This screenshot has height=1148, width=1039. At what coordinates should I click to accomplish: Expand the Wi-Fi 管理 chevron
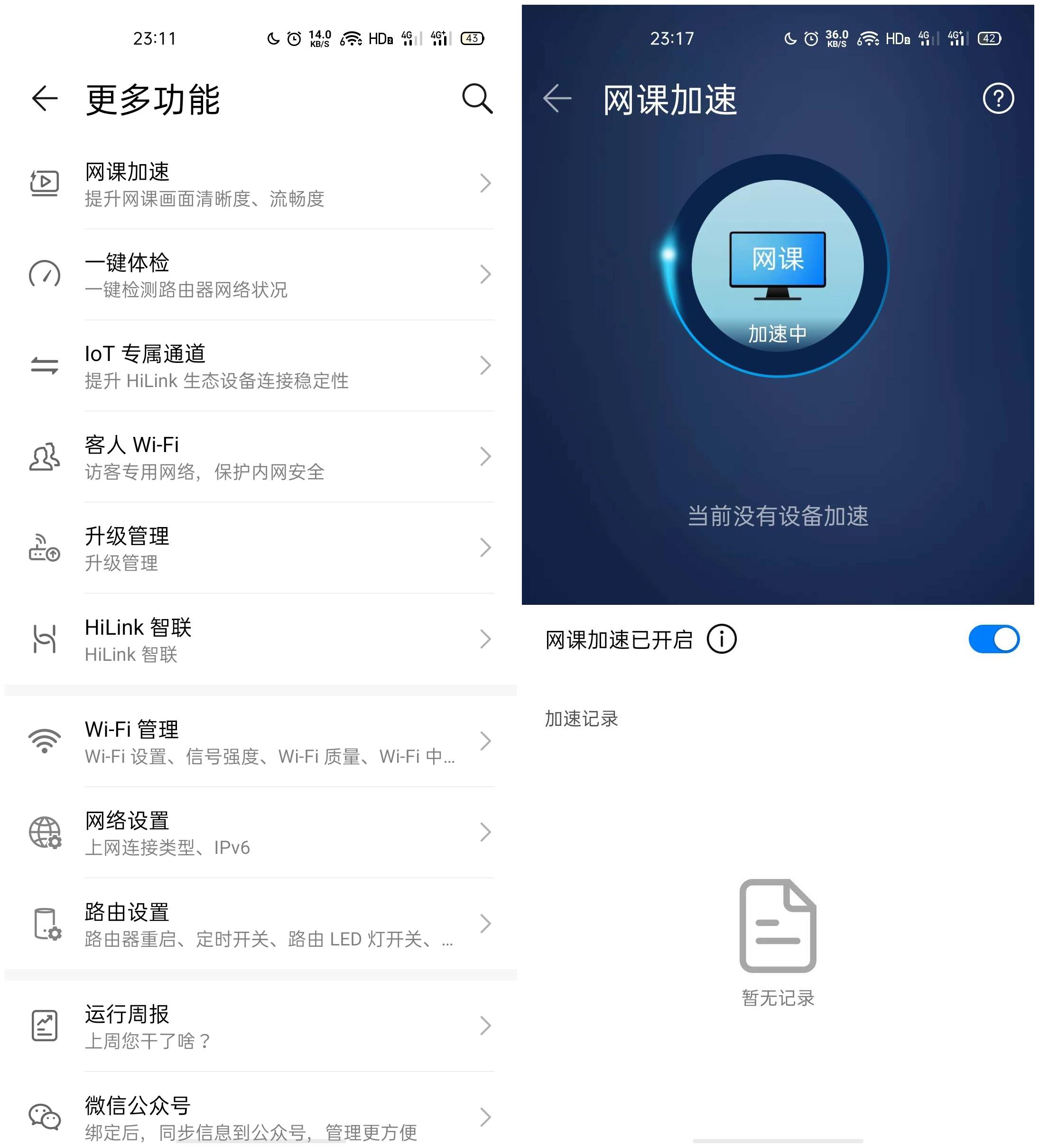(485, 741)
